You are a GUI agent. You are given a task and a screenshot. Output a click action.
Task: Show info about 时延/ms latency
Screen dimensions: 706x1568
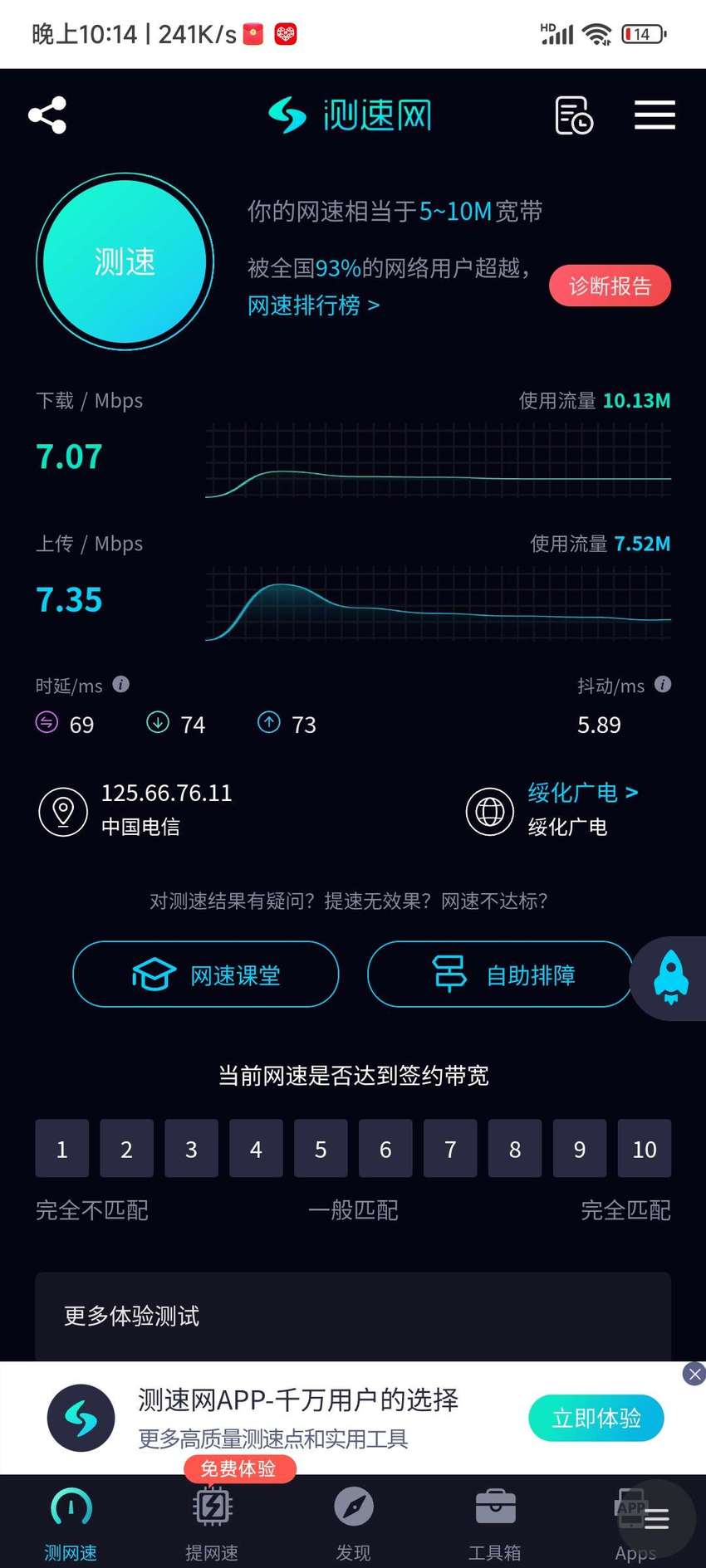coord(121,685)
